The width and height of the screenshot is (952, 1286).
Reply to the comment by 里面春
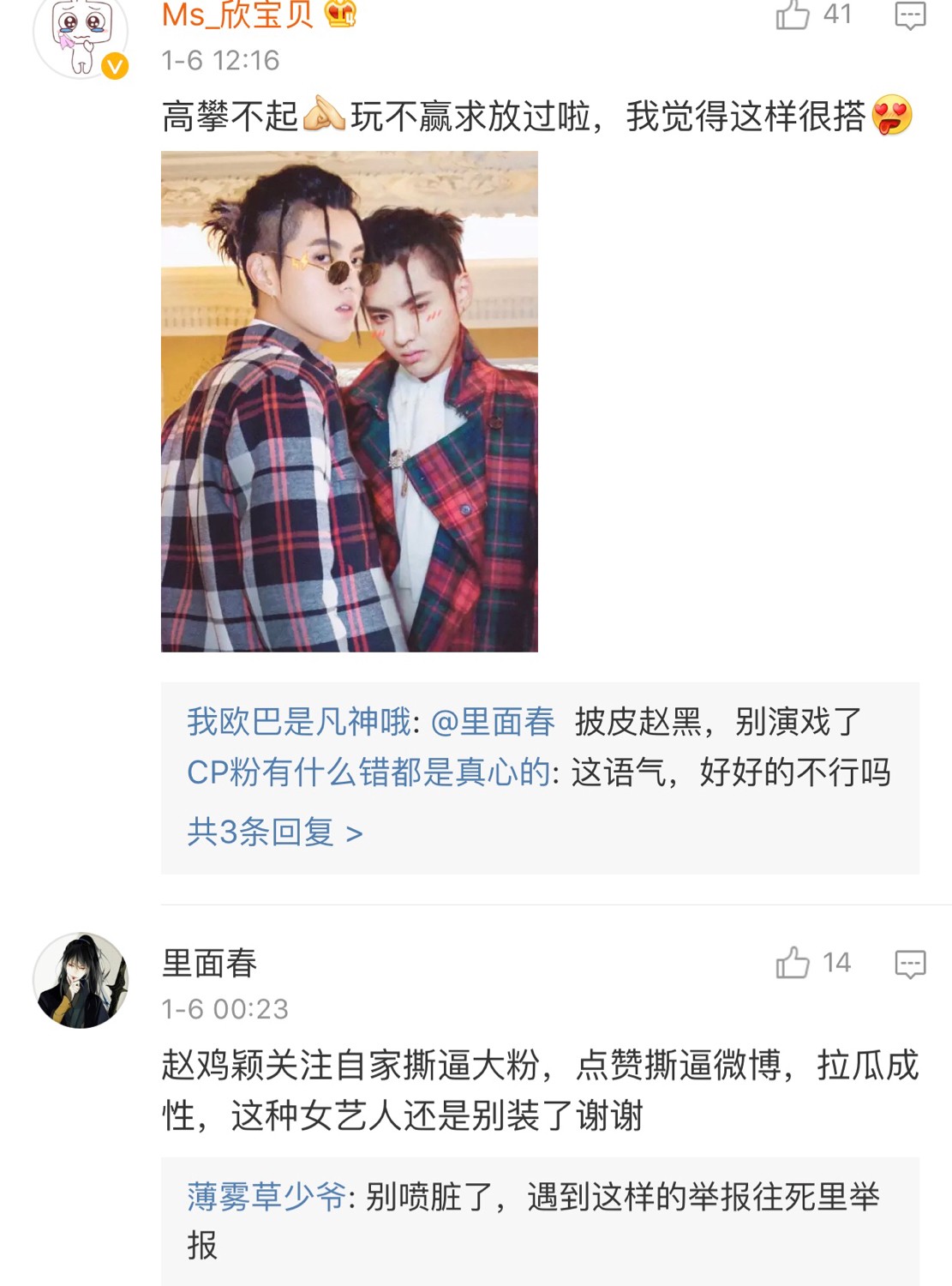coord(910,964)
